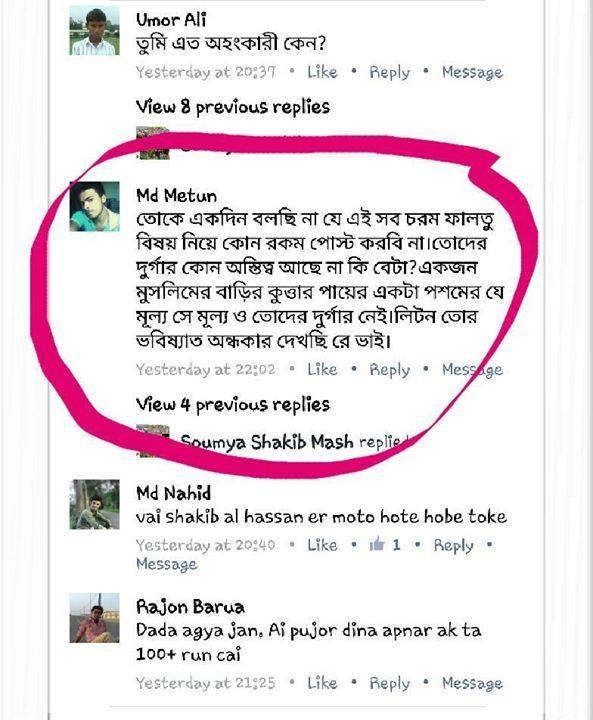Open Rajon Barua's profile picture
The height and width of the screenshot is (720, 593).
pos(94,618)
